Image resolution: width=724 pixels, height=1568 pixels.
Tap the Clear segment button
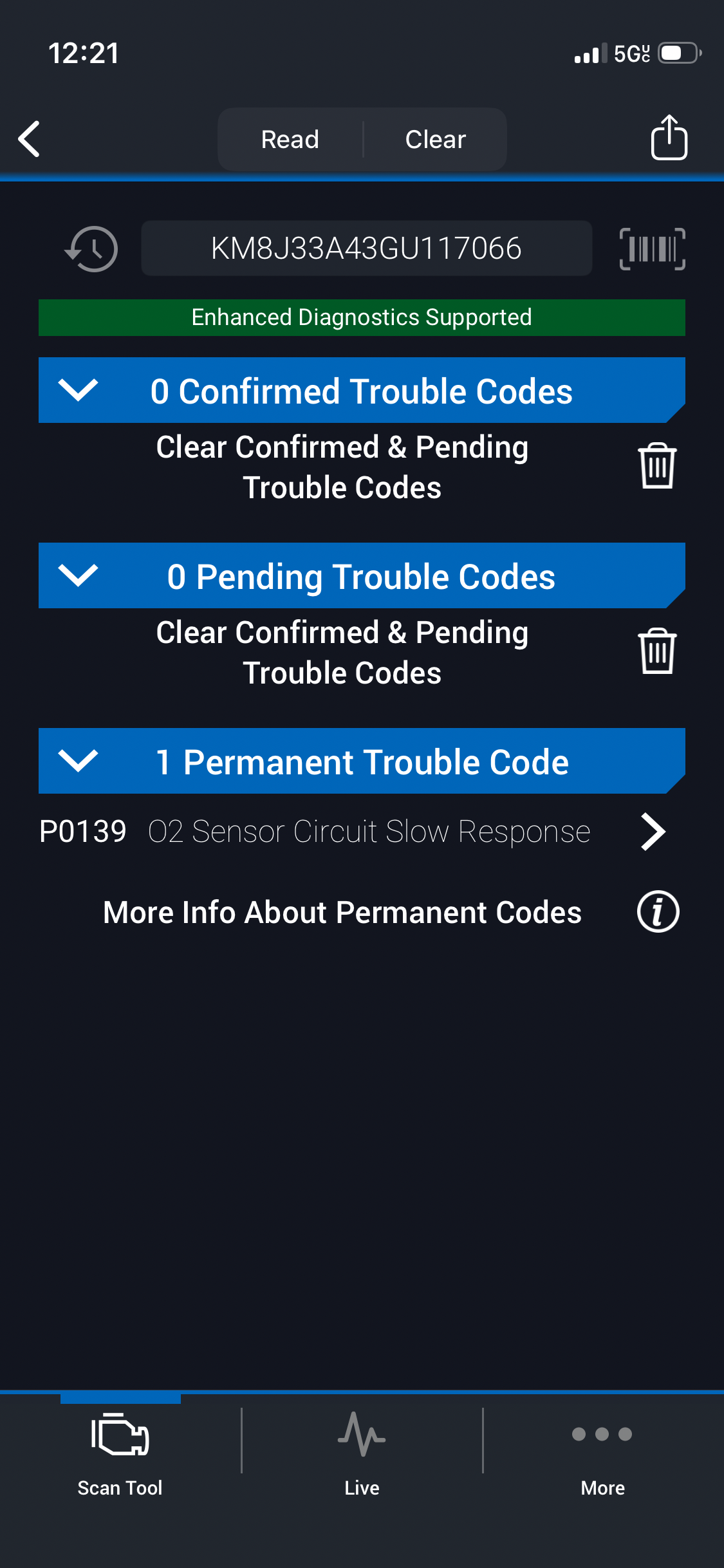click(x=436, y=139)
